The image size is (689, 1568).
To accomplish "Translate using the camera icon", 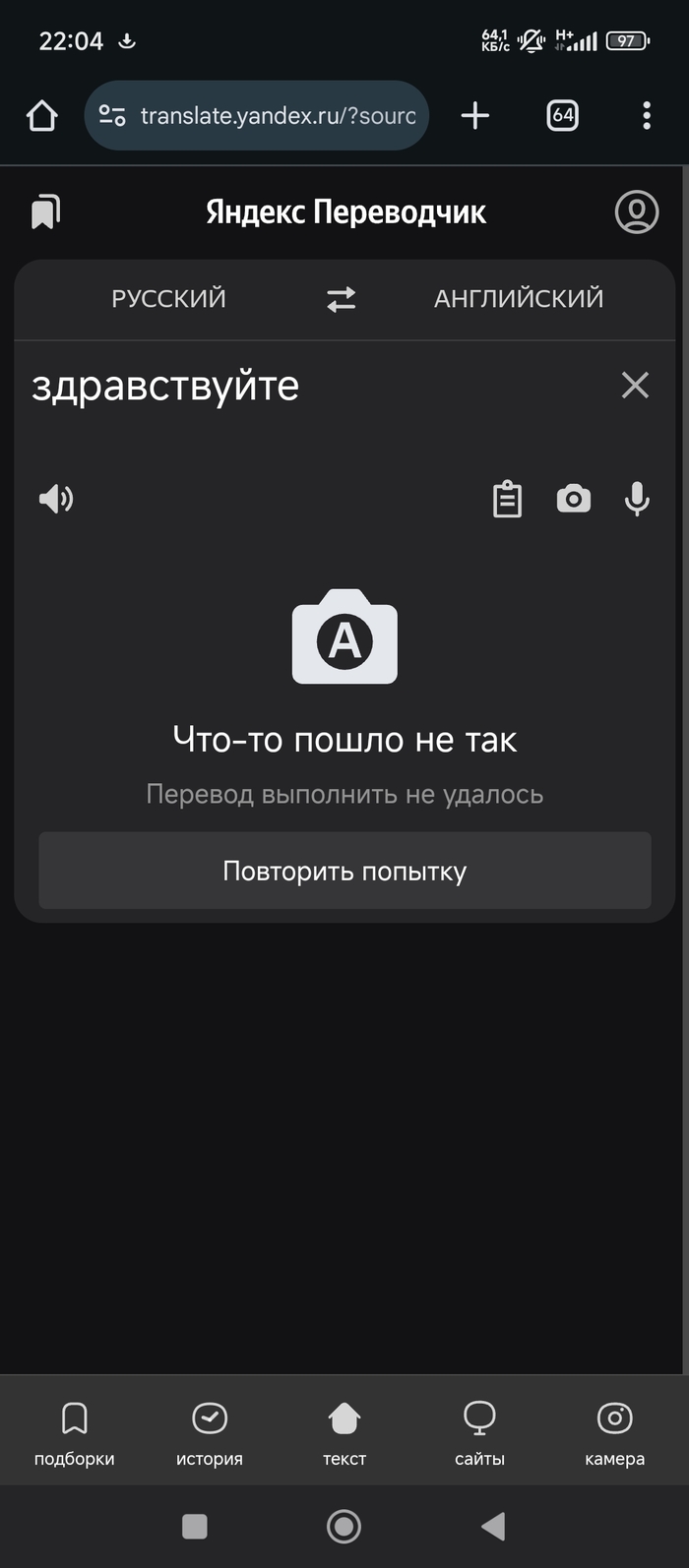I will tap(574, 499).
